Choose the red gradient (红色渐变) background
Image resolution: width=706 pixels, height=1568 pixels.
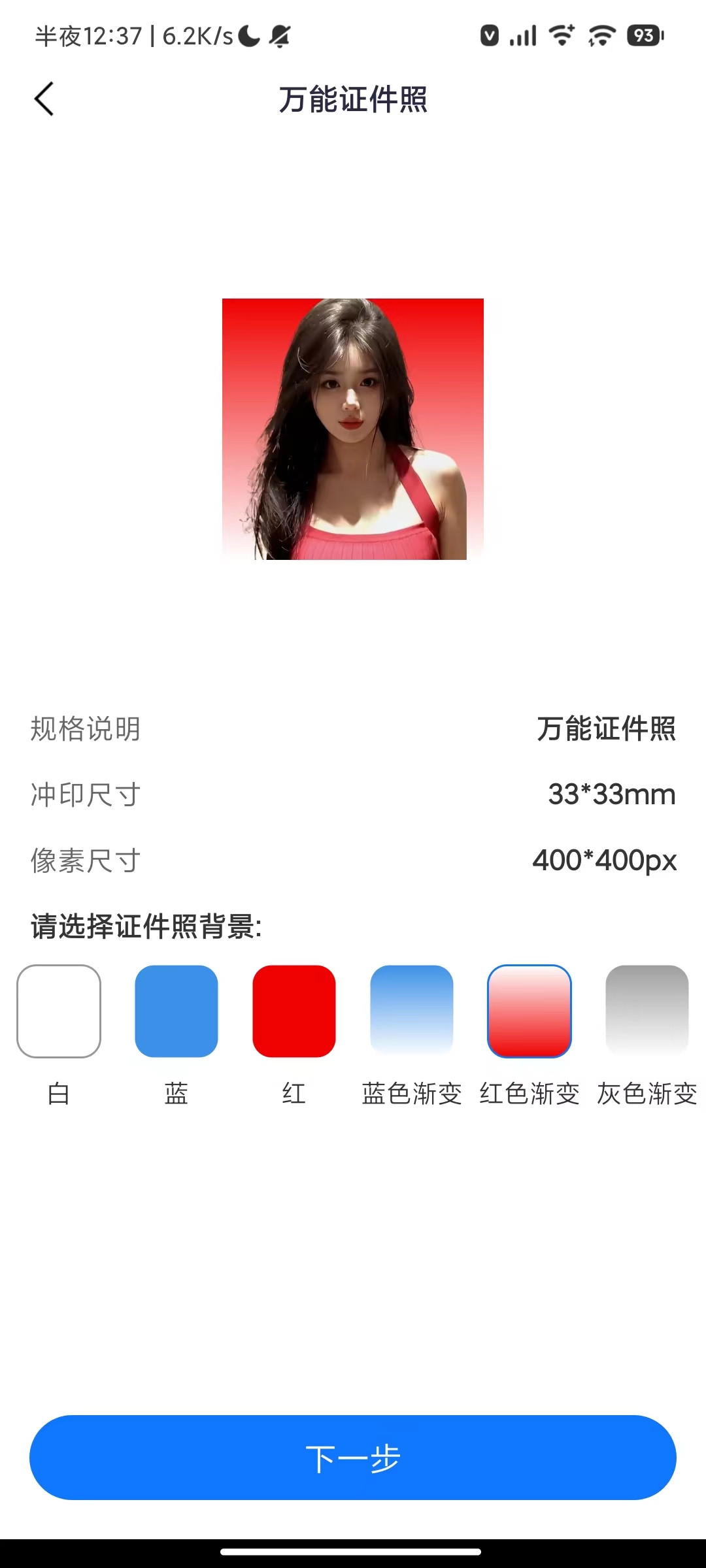coord(529,1011)
